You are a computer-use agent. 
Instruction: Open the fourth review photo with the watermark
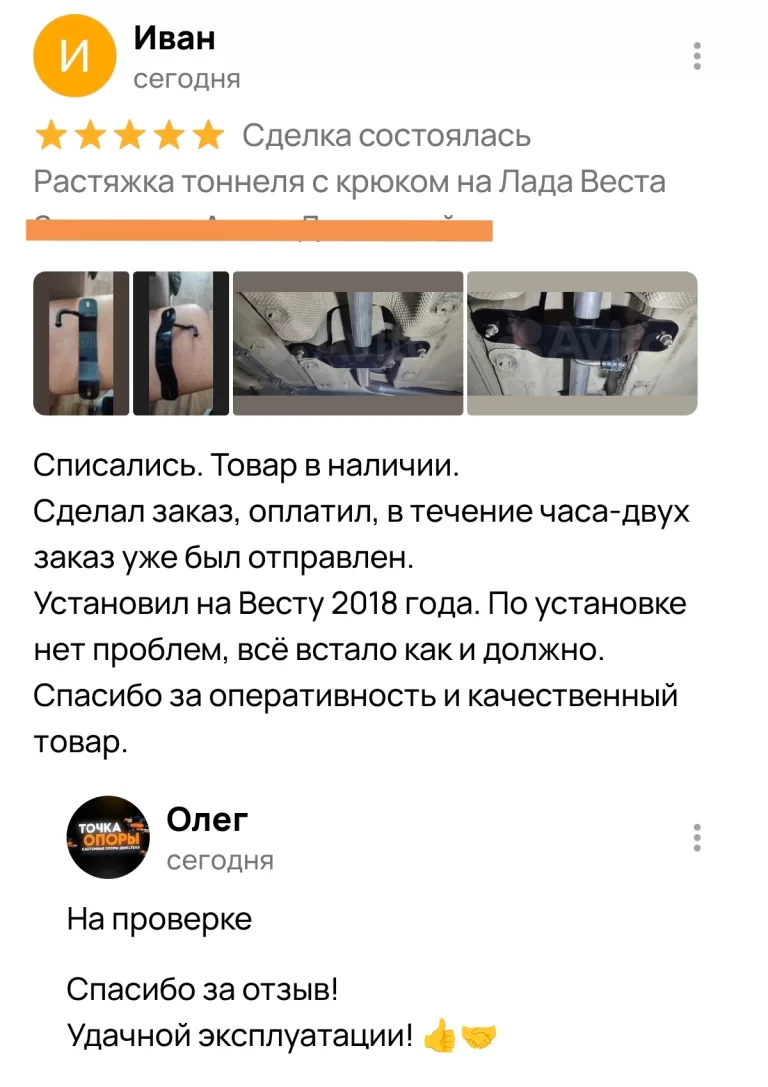[x=582, y=343]
